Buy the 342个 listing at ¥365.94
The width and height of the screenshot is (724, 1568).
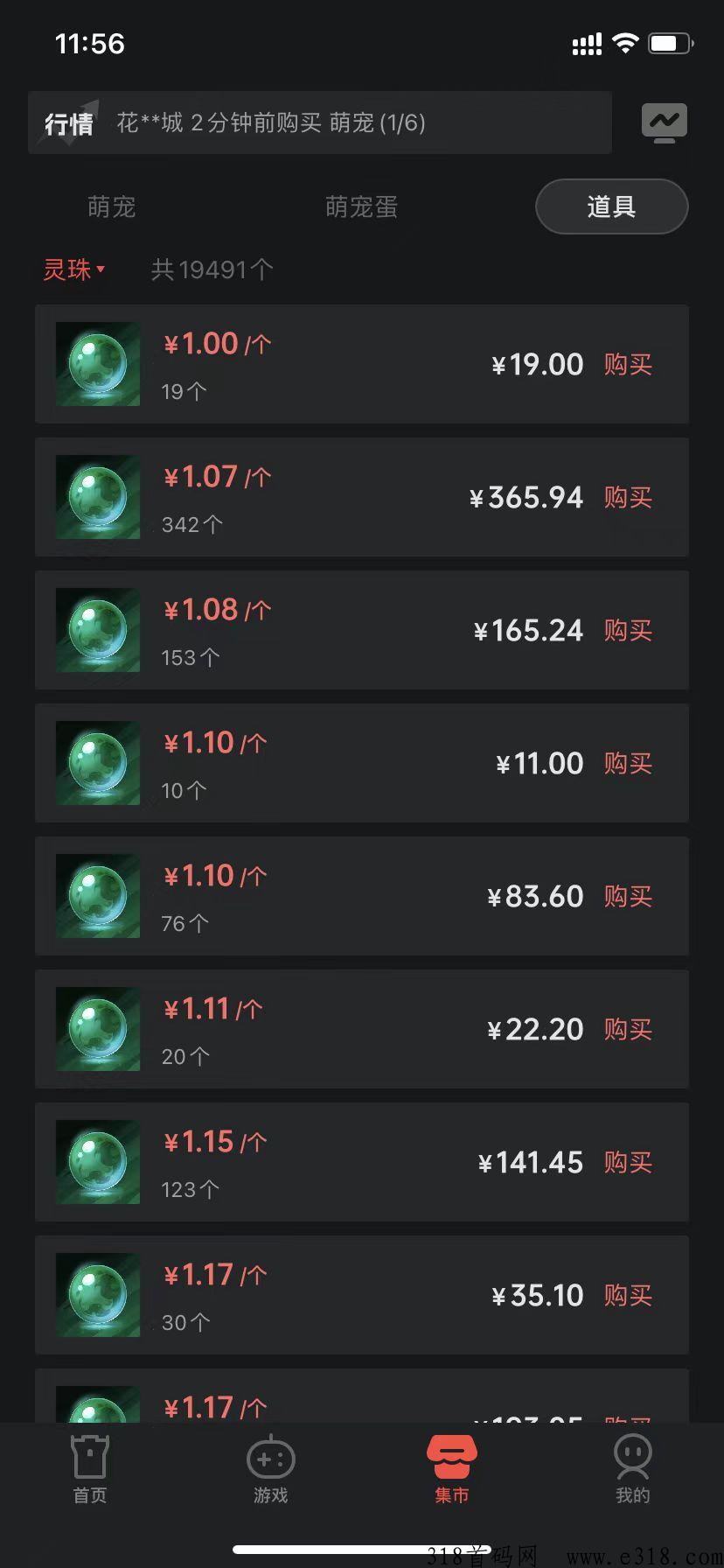[628, 498]
